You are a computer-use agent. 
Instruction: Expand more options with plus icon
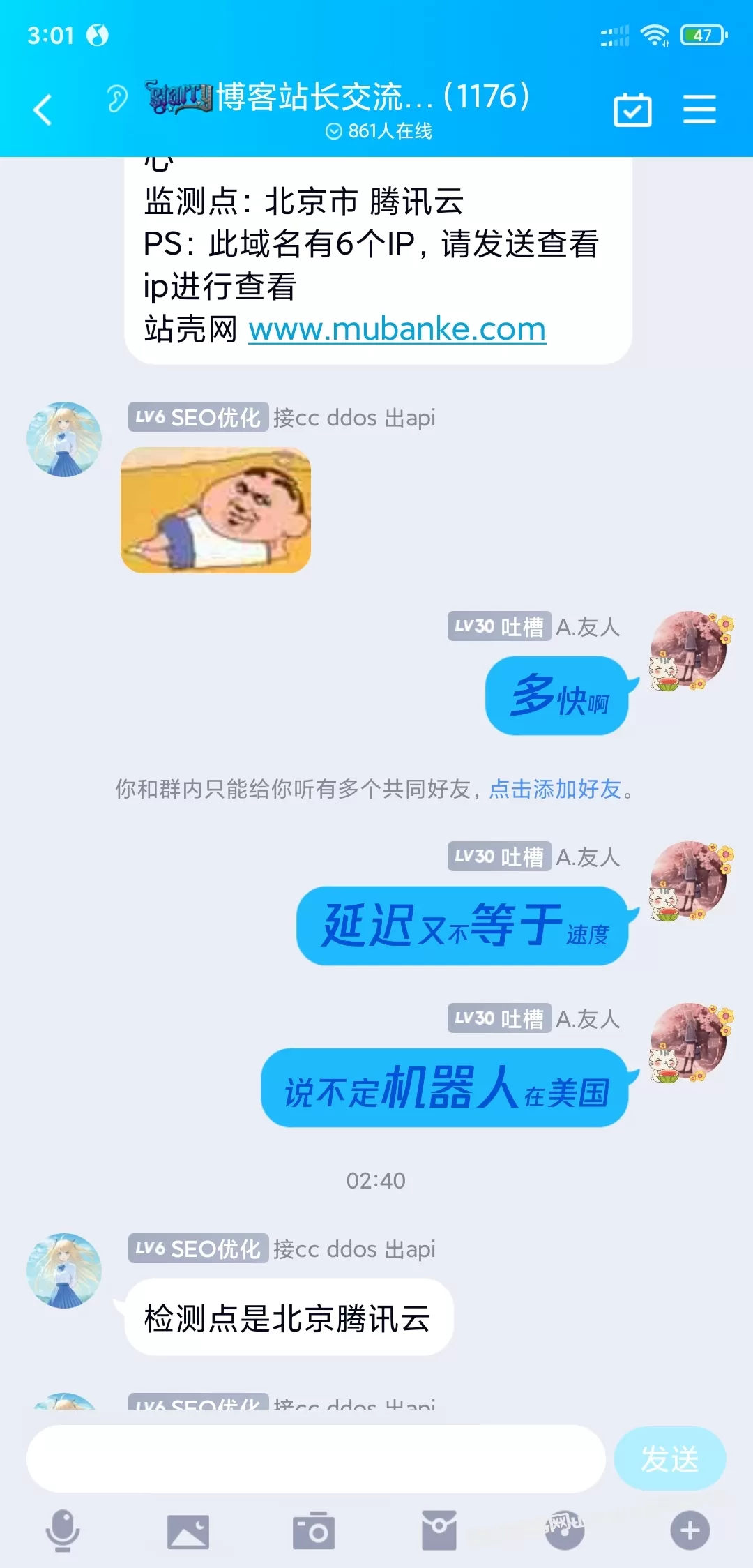[x=690, y=1531]
